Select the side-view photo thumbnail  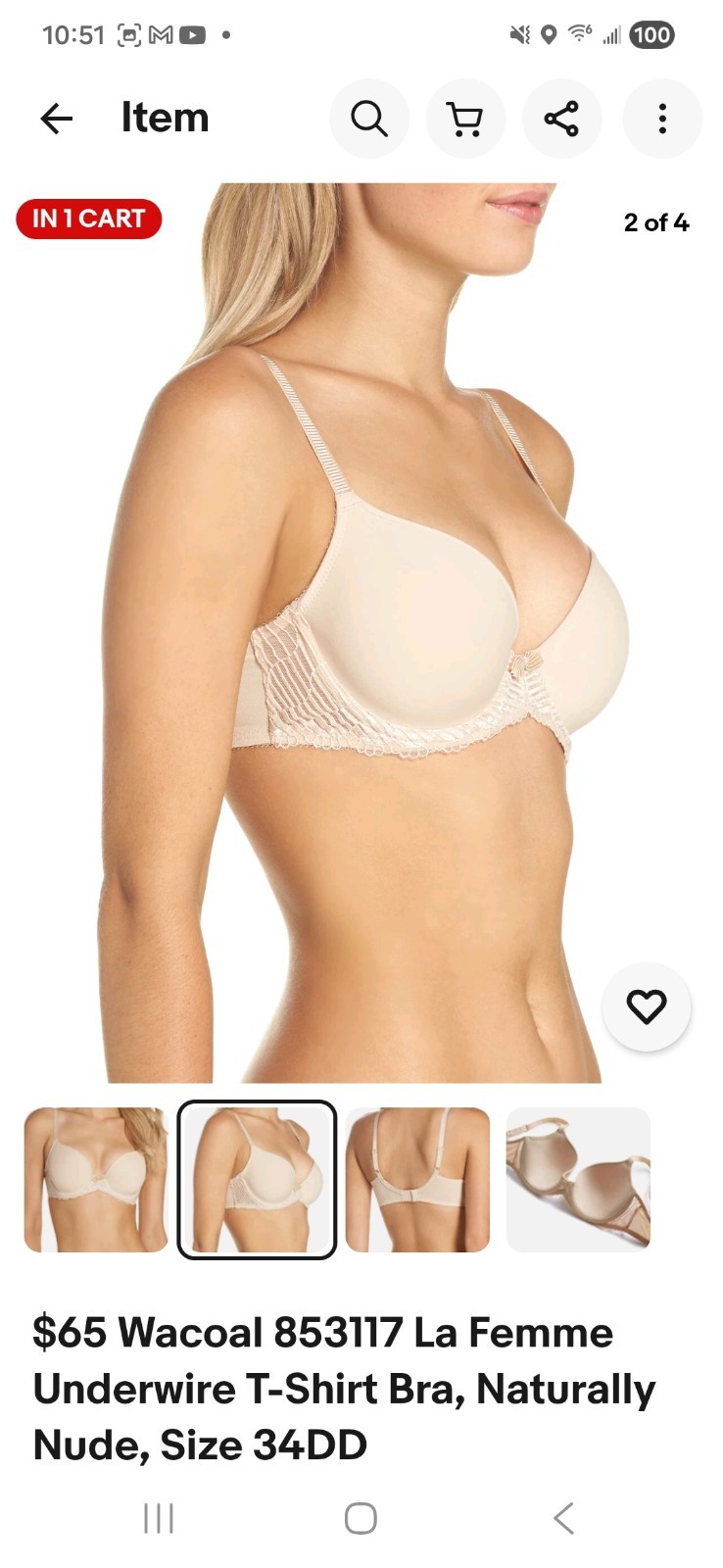click(x=257, y=1180)
